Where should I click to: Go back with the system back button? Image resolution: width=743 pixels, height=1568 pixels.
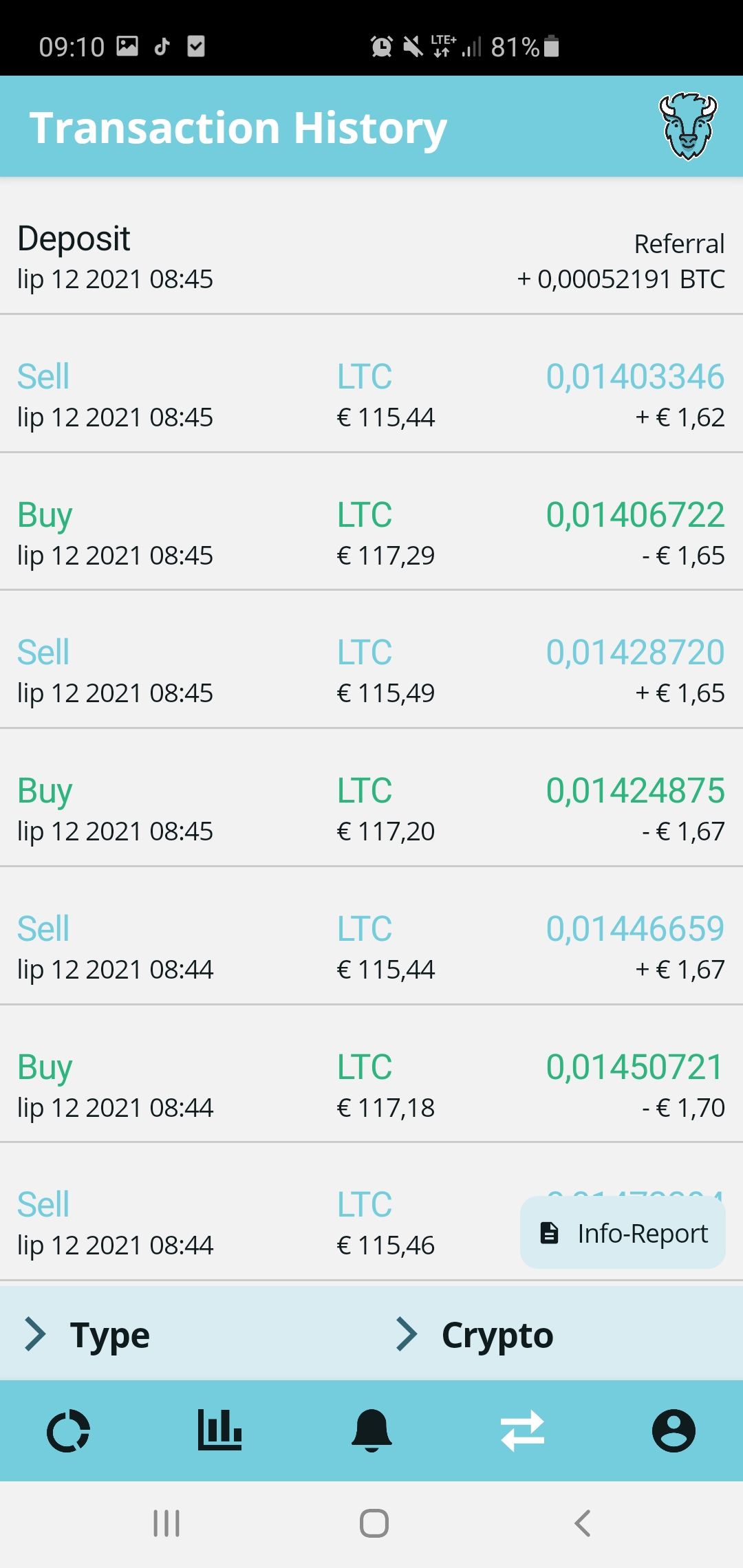[x=583, y=1523]
